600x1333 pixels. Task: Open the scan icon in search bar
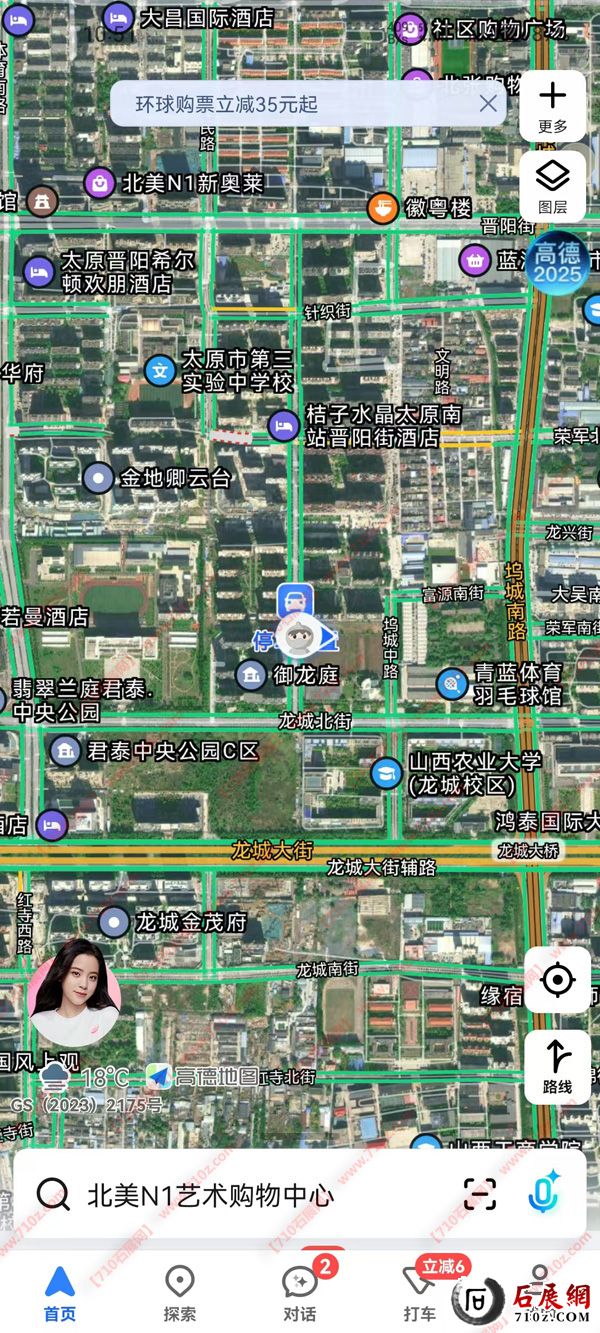[x=480, y=1194]
